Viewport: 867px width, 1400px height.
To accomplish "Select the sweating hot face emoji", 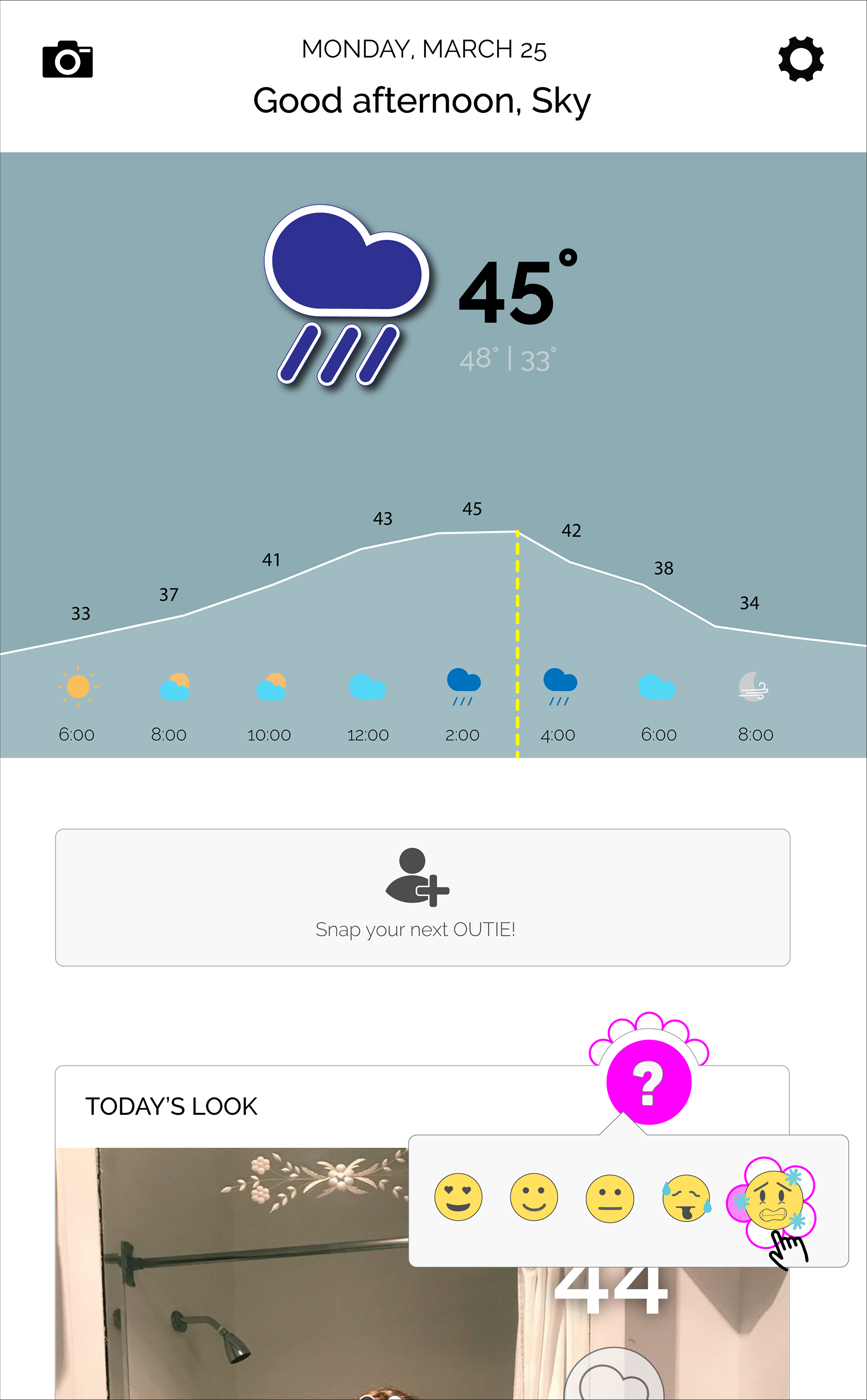I will pyautogui.click(x=686, y=1198).
